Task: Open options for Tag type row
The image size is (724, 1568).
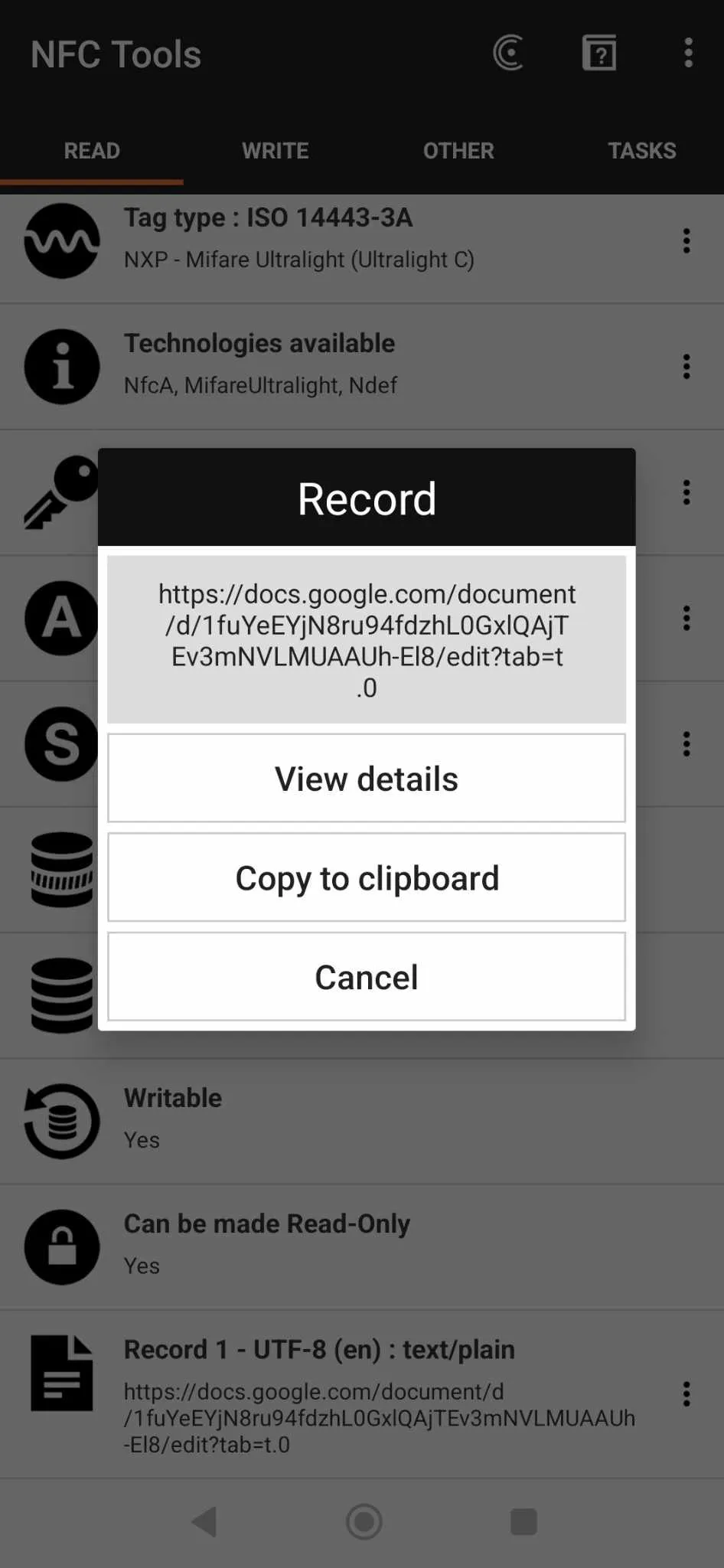Action: point(686,241)
